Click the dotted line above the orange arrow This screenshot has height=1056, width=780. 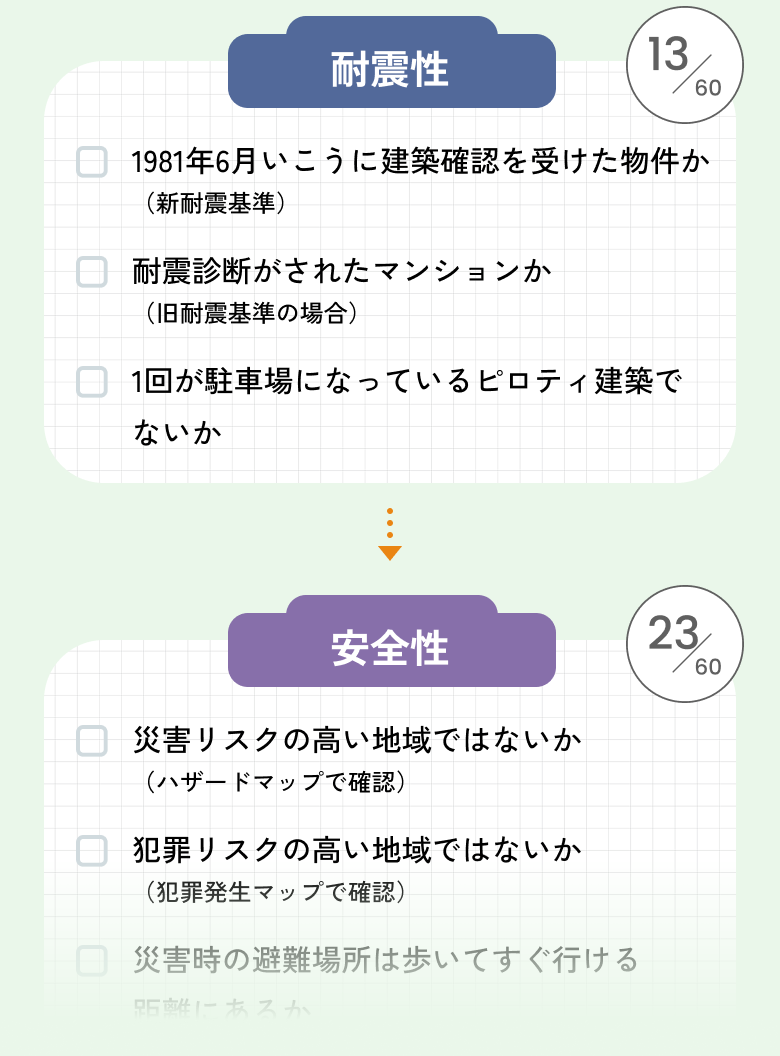(x=391, y=522)
